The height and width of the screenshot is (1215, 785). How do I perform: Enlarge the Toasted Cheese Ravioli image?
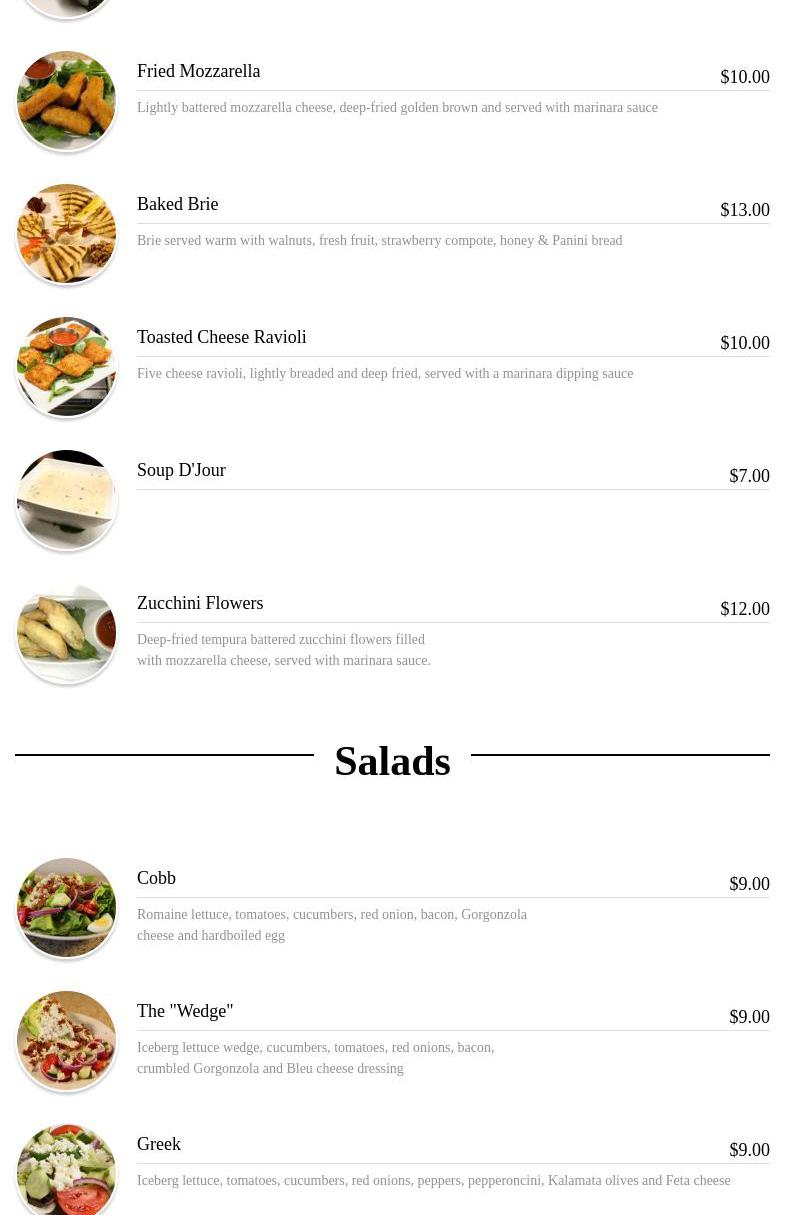click(67, 367)
